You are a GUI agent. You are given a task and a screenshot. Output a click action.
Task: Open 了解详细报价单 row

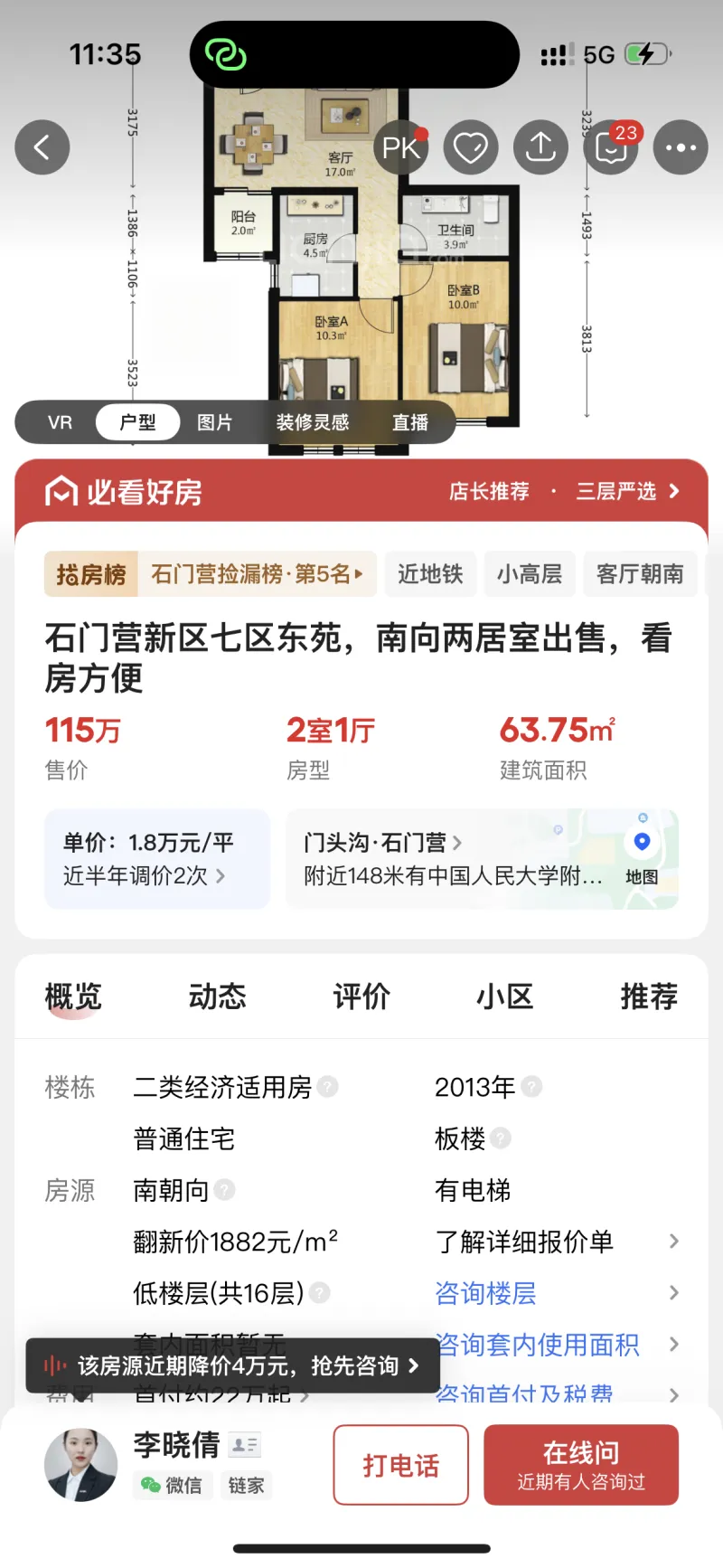(554, 1242)
